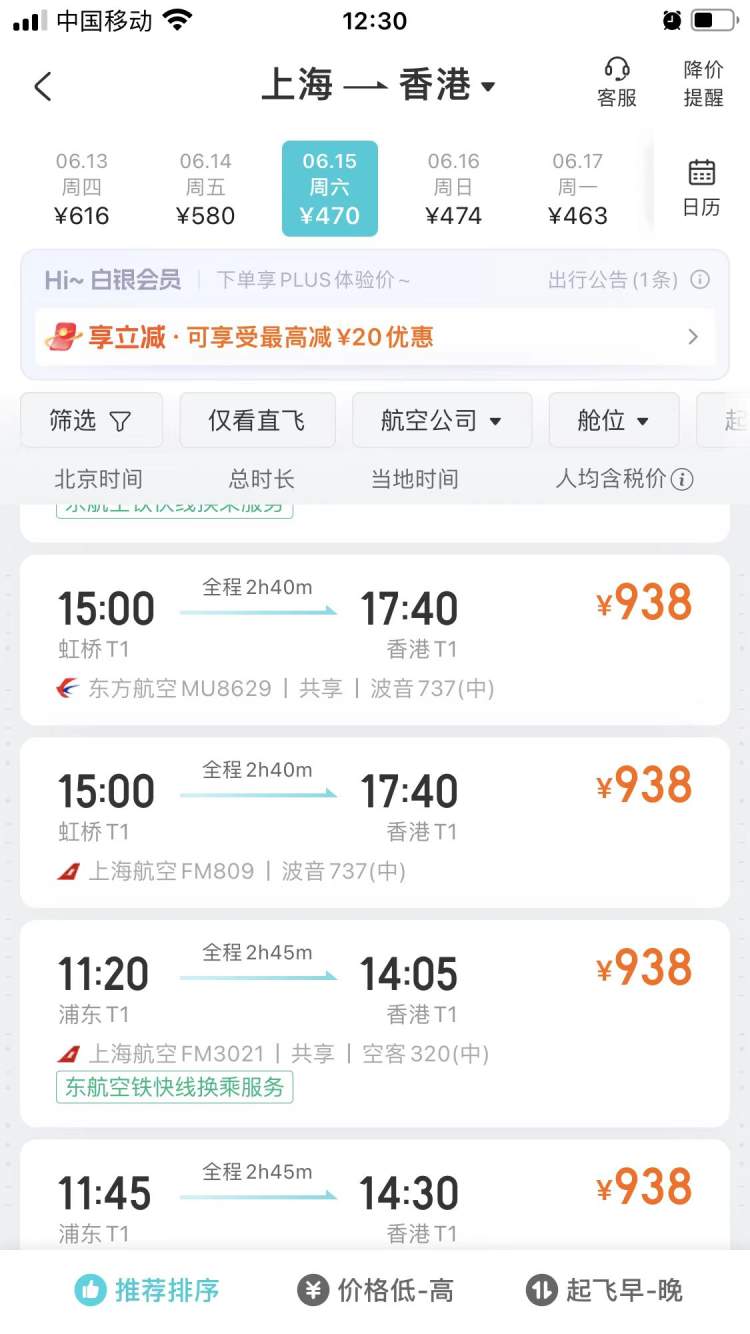
Task: Select date 06.17 周一 ¥463
Action: pos(578,188)
